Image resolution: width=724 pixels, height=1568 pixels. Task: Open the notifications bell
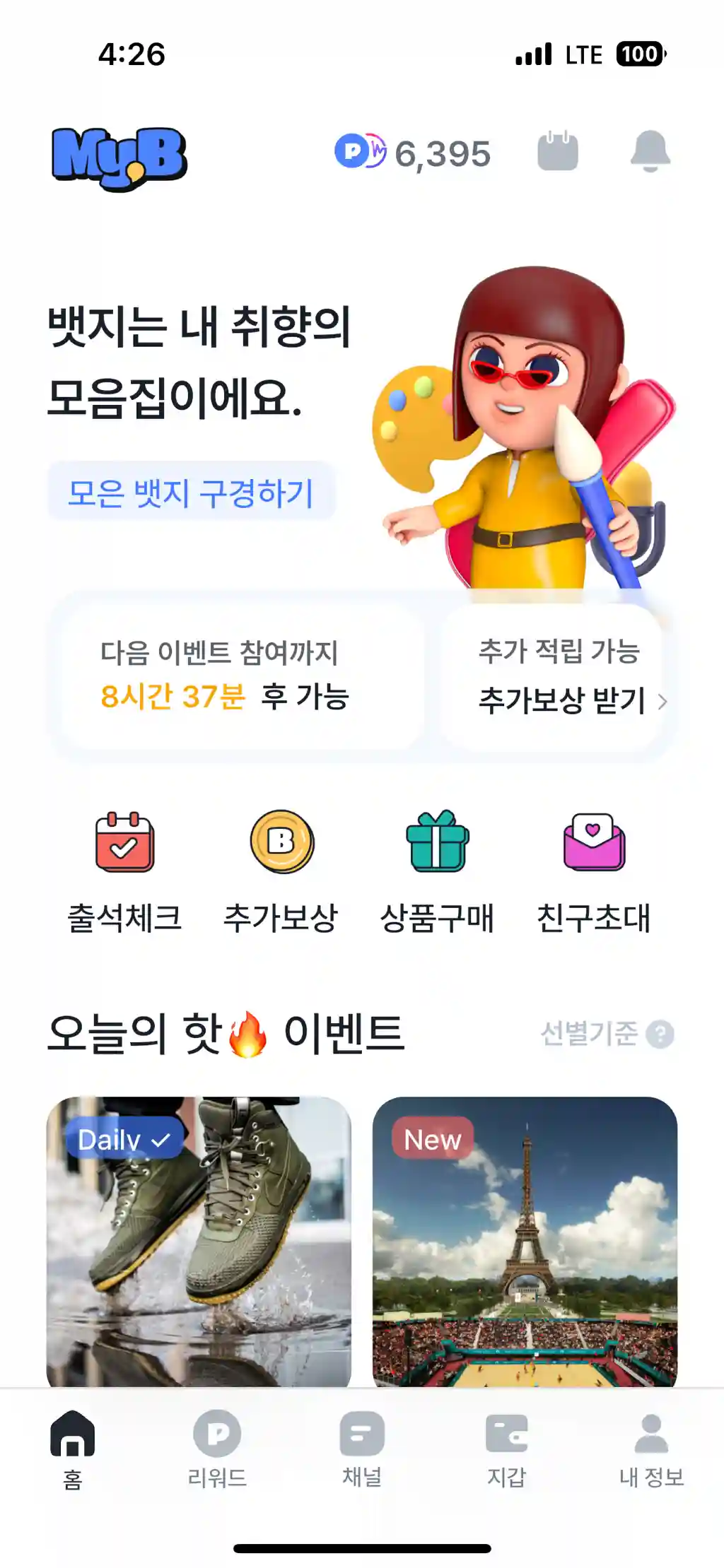[650, 151]
